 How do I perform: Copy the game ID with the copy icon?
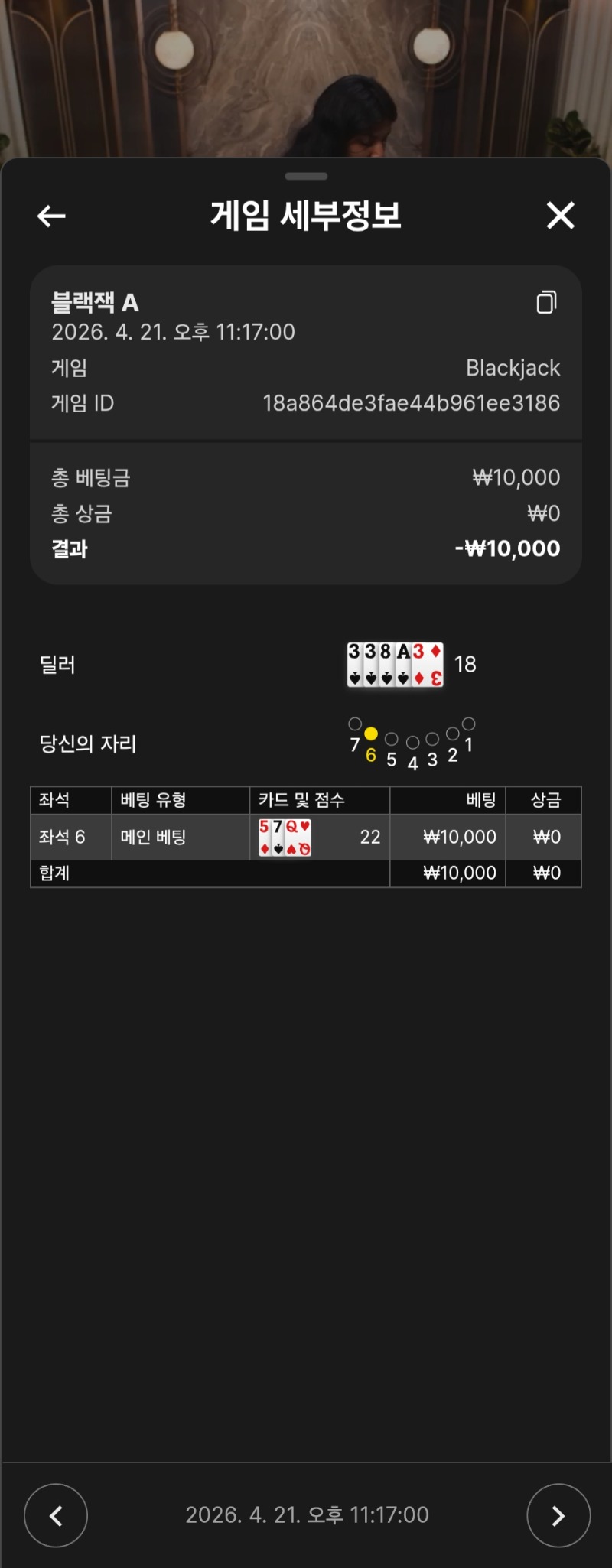point(546,302)
